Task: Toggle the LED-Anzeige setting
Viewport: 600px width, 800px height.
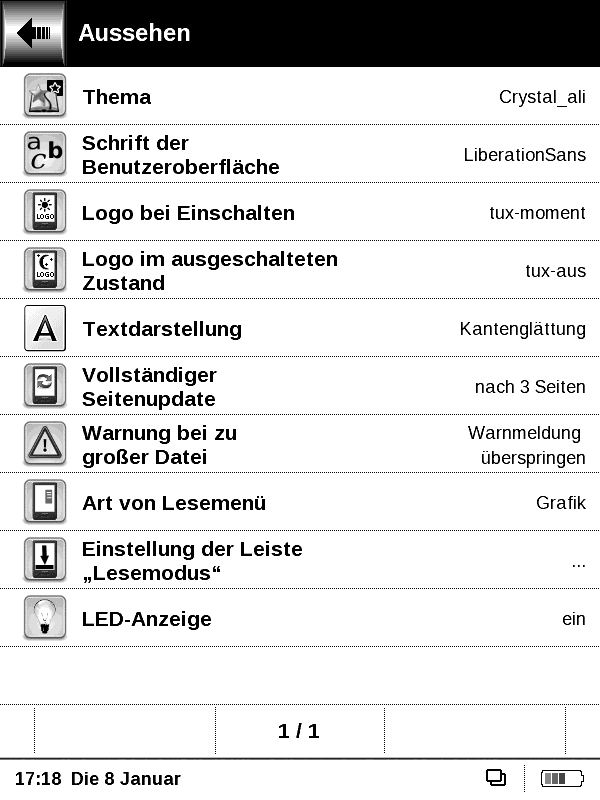Action: click(x=300, y=619)
